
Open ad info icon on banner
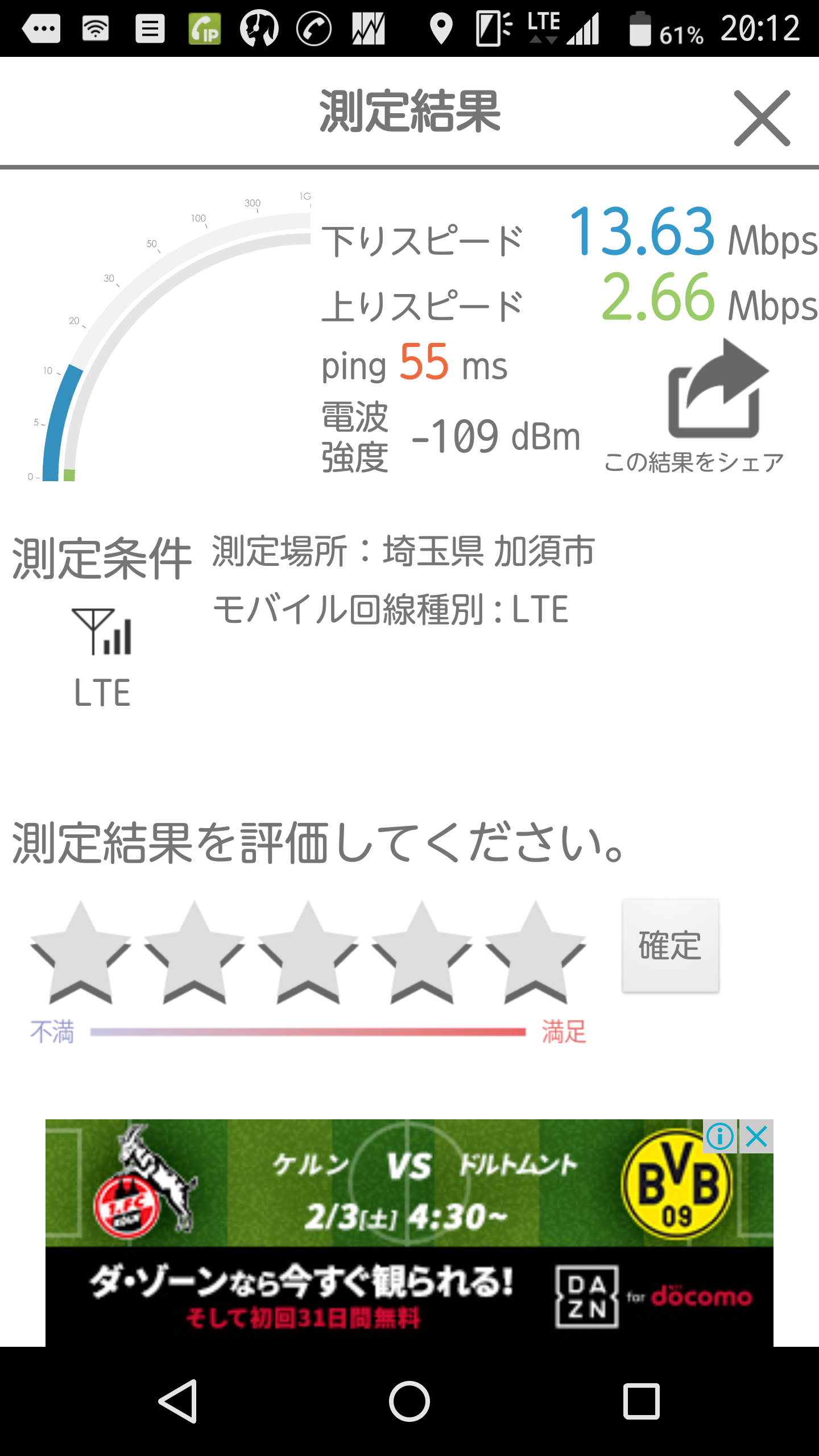click(720, 1137)
